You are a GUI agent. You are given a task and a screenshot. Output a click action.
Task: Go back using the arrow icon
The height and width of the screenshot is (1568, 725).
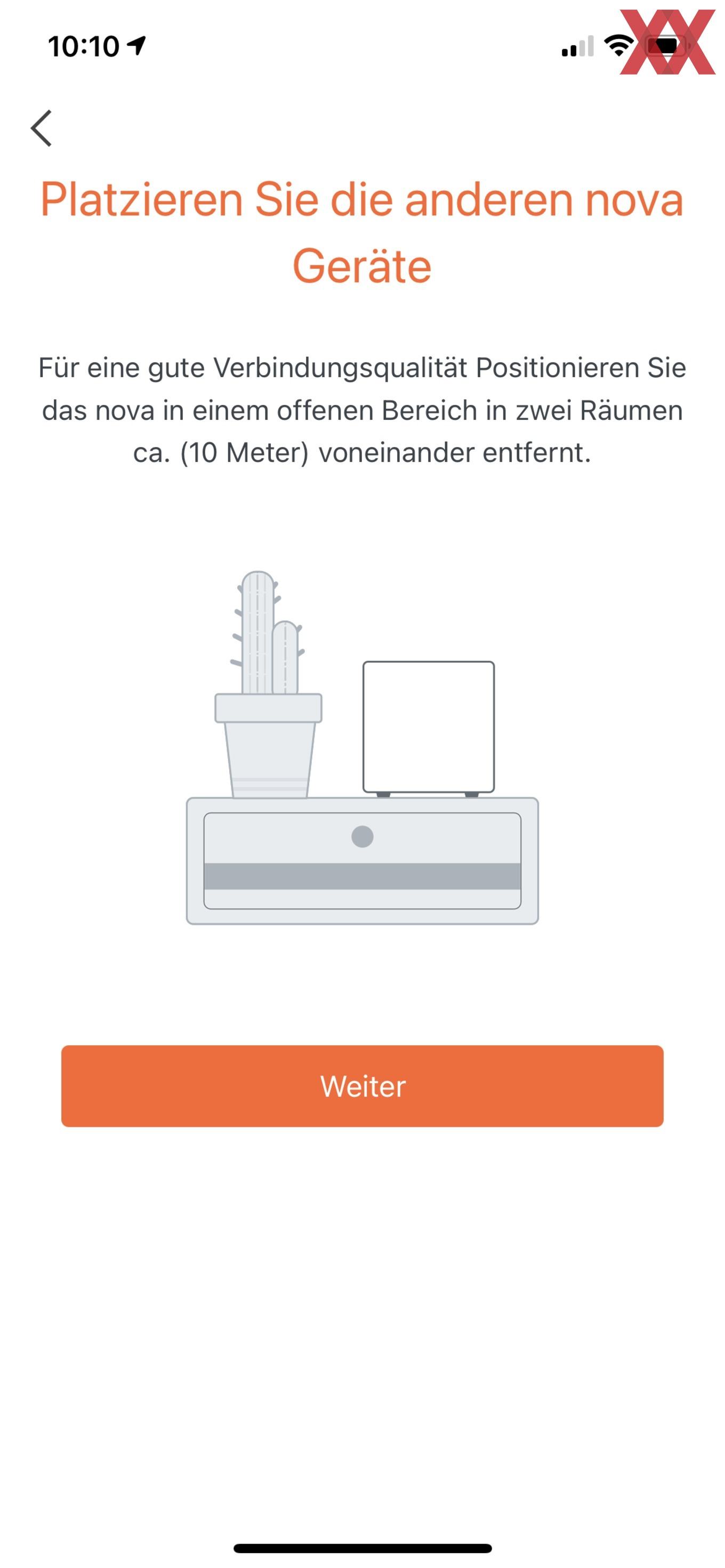(x=42, y=128)
